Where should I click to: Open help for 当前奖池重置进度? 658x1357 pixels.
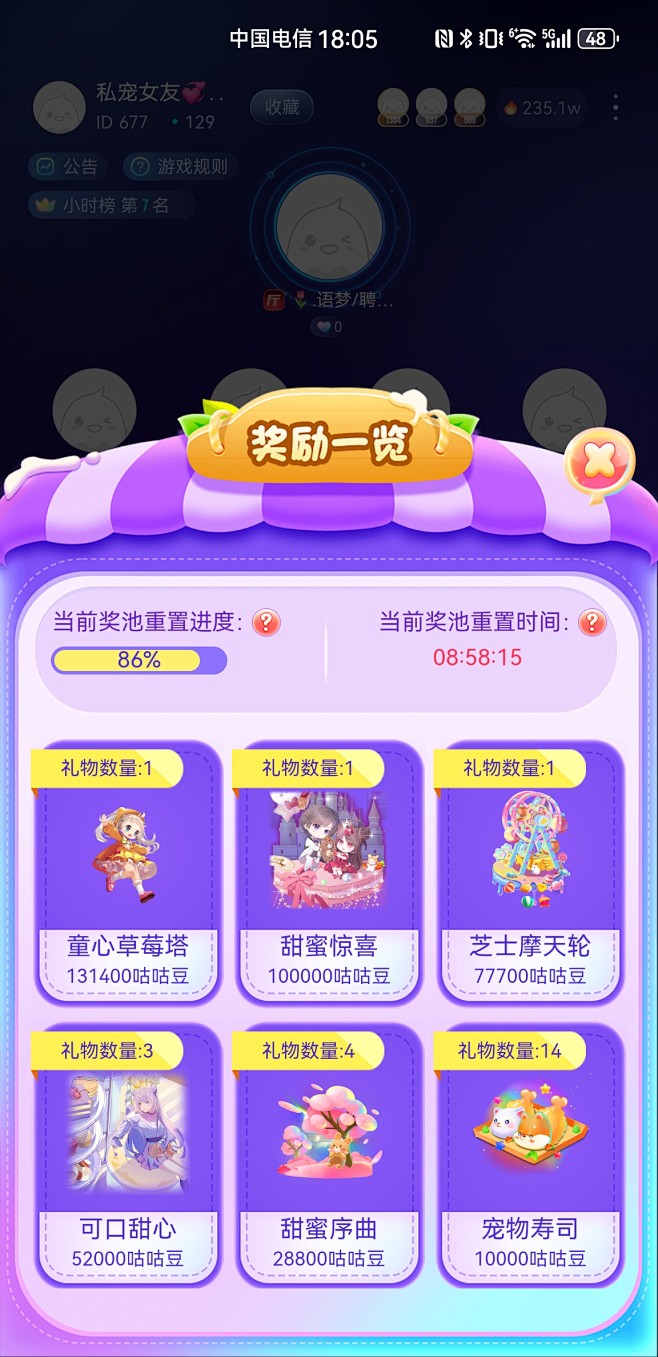[266, 623]
